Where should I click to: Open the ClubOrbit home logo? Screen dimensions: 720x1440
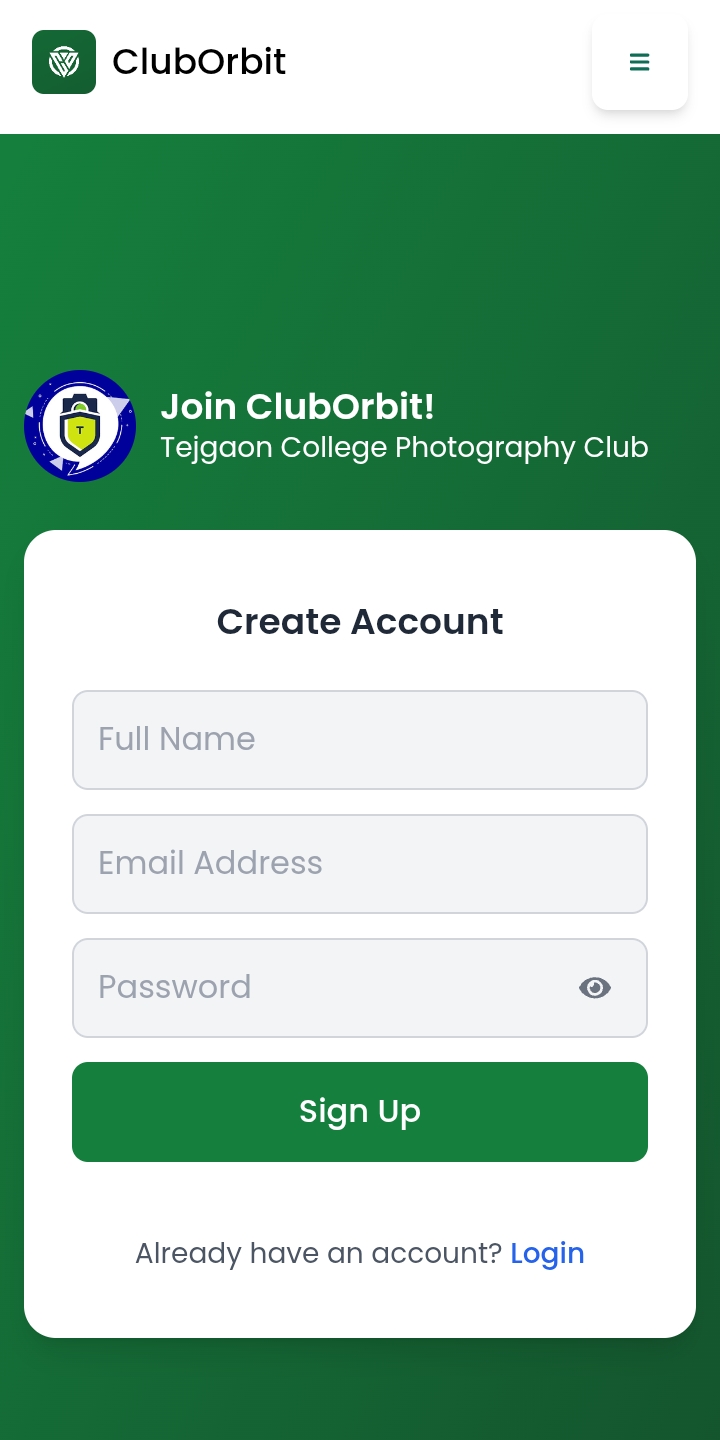(64, 62)
